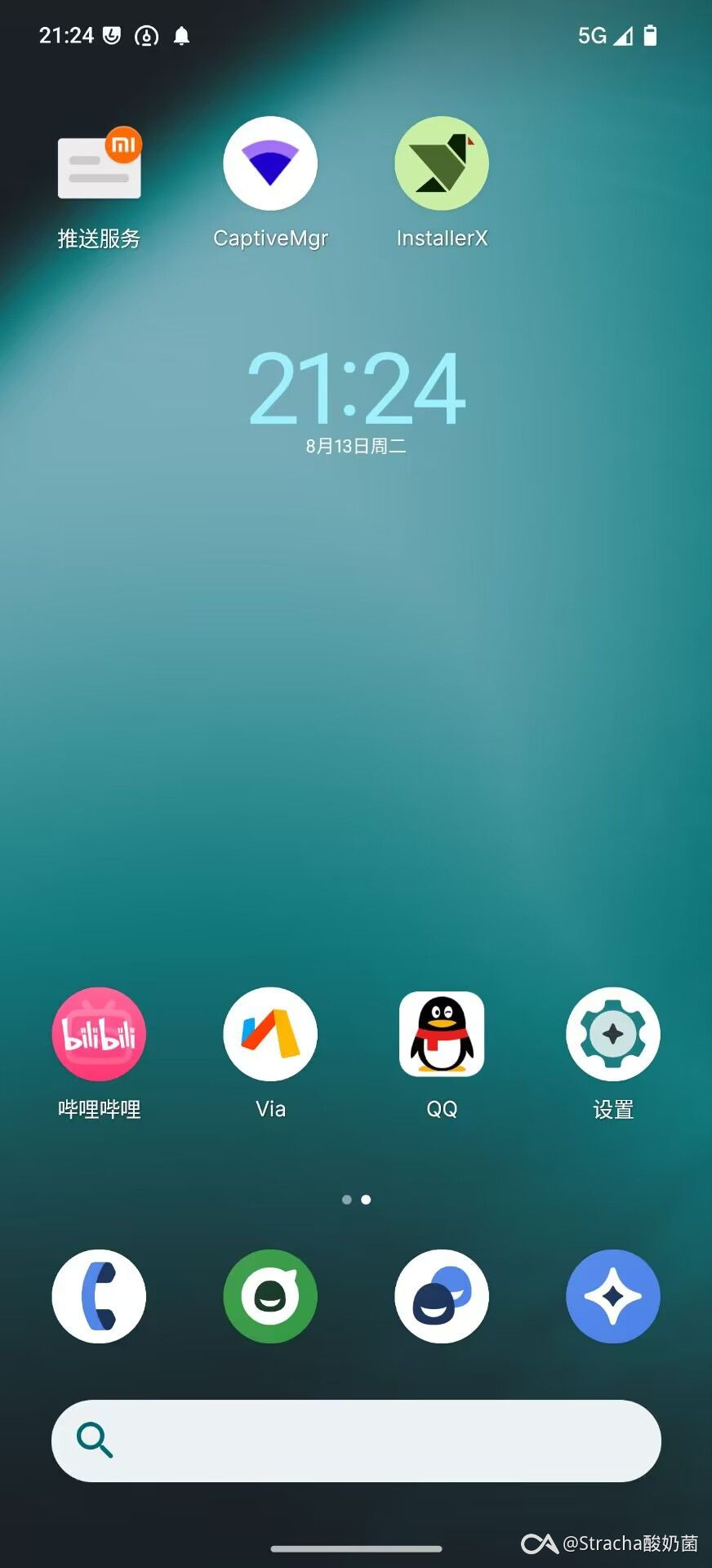The image size is (712, 1568).
Task: Tap the home screen search bar
Action: click(356, 1441)
